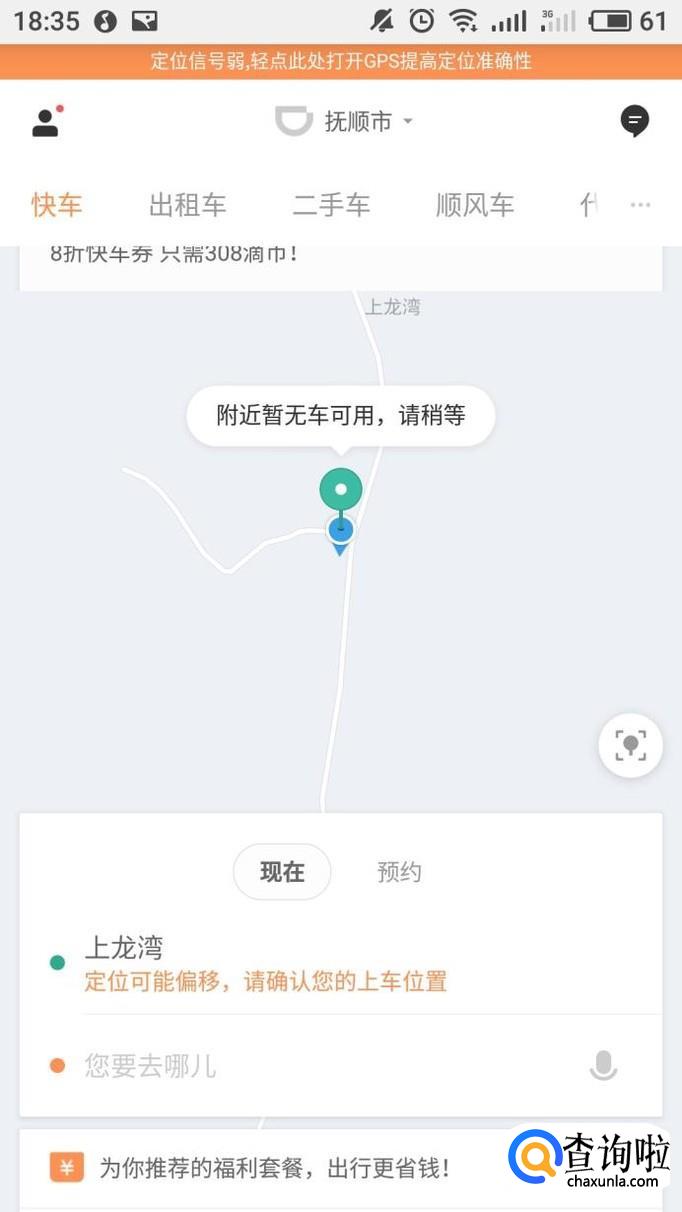Open the 抚顺市 city selector

point(345,122)
